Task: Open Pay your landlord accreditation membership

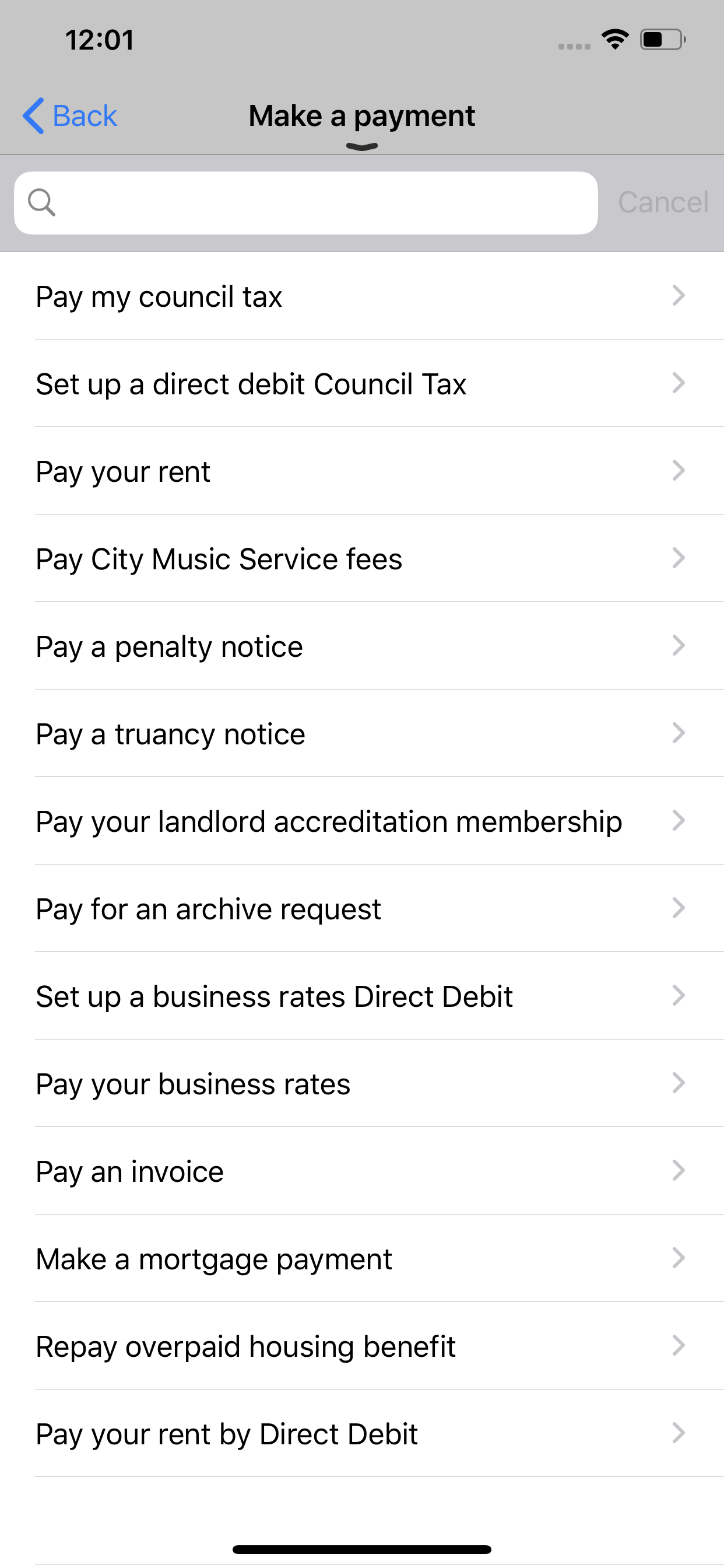Action: [x=362, y=822]
